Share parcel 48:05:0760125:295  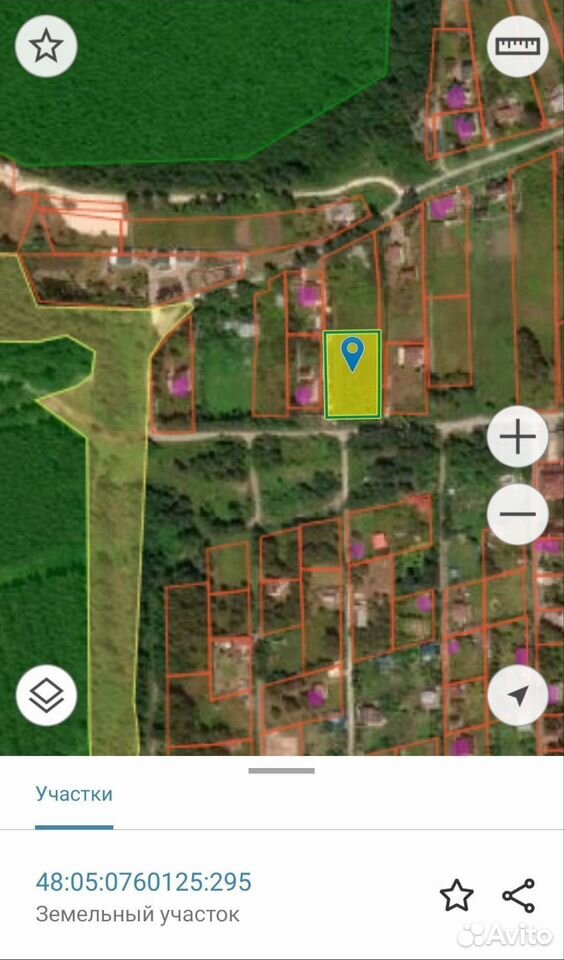click(x=519, y=896)
